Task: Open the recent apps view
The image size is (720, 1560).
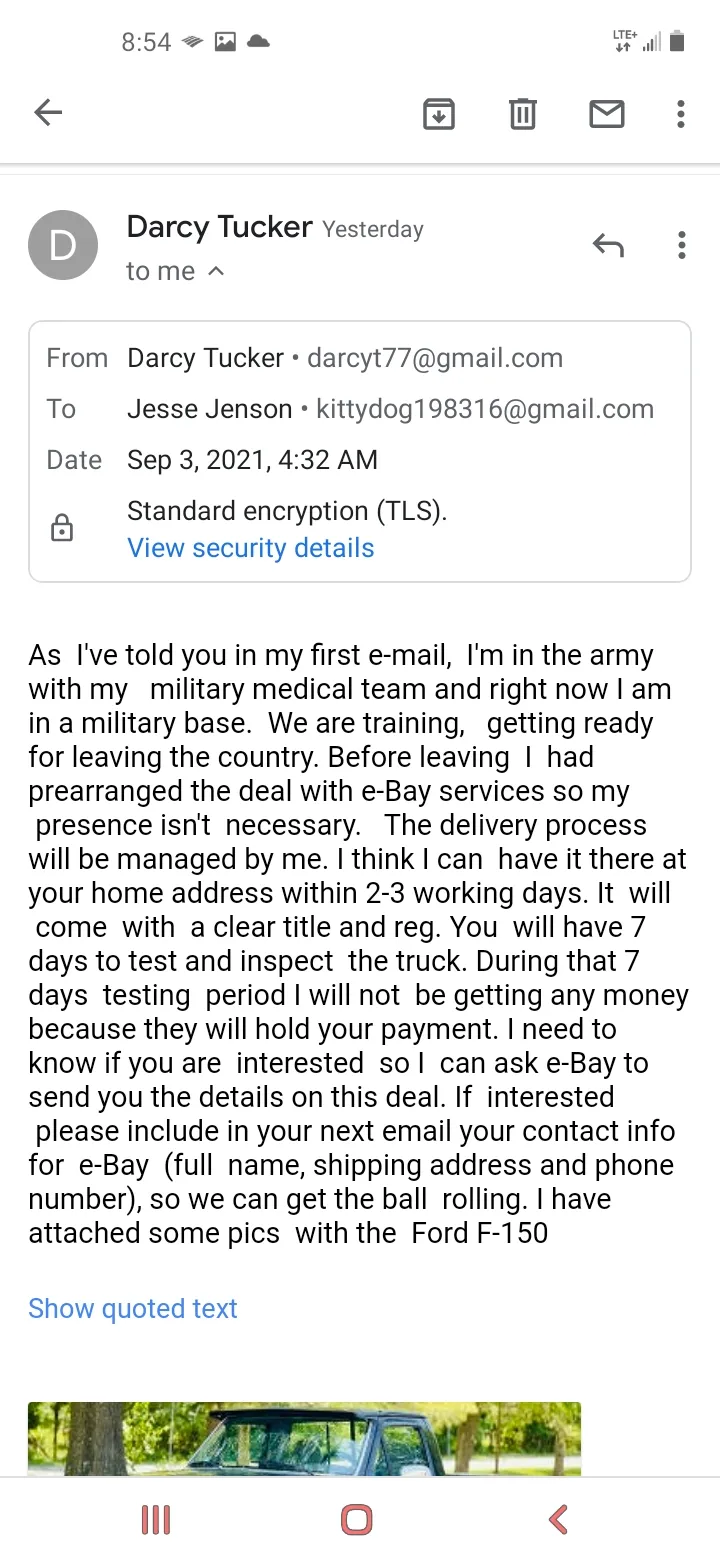Action: pyautogui.click(x=155, y=1520)
